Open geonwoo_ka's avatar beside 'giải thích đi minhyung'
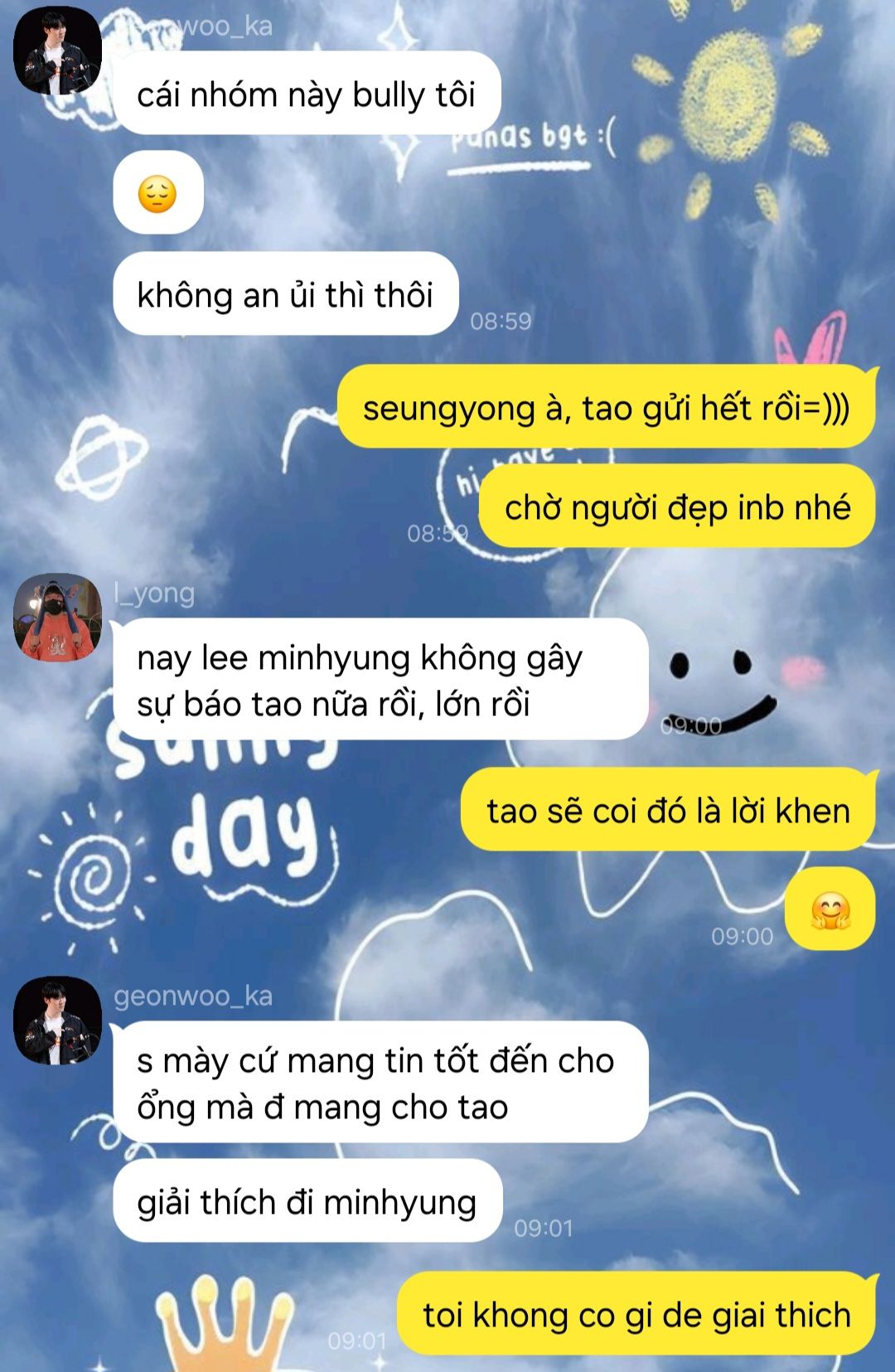895x1372 pixels. pos(57,1021)
